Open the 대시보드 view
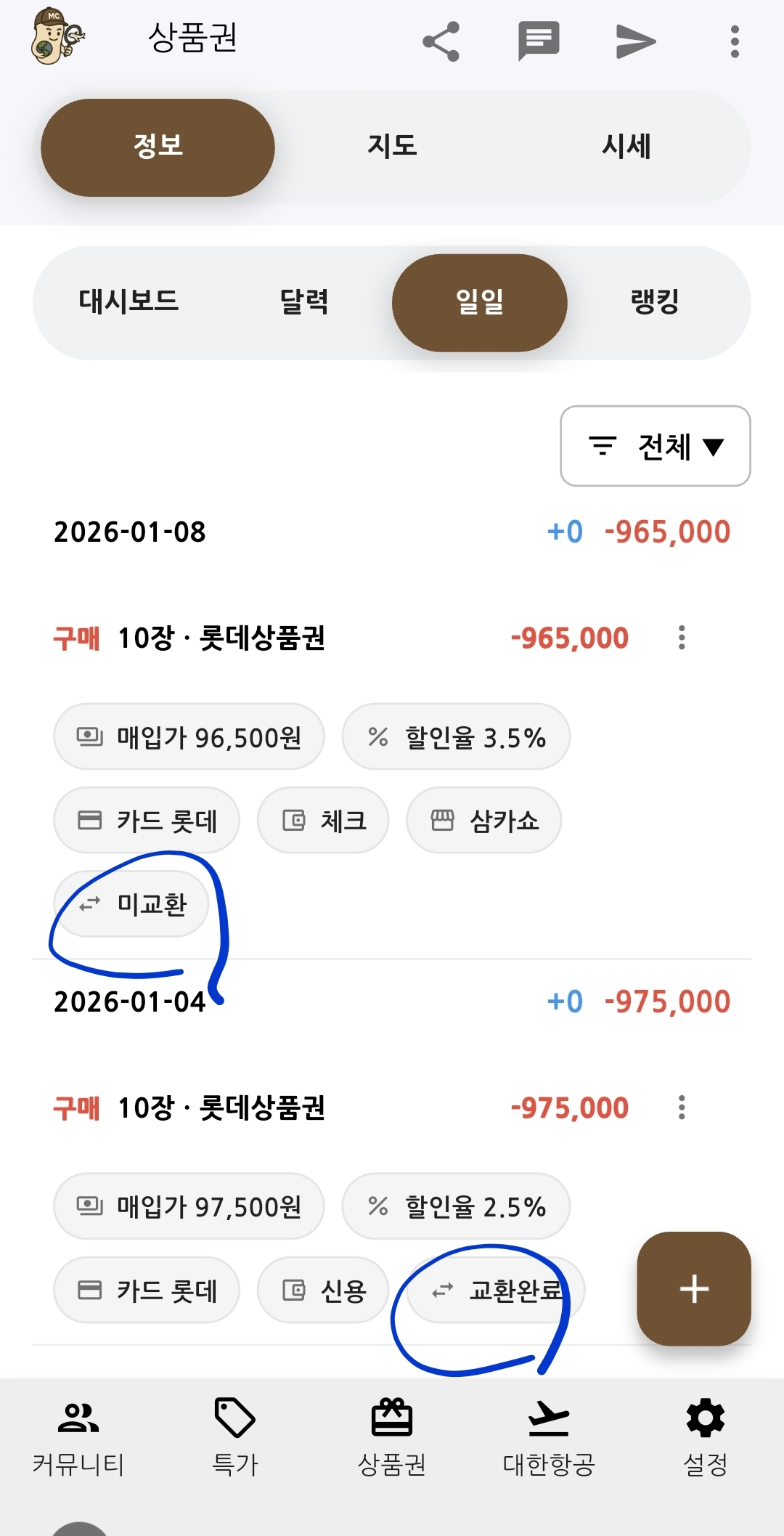 point(128,302)
